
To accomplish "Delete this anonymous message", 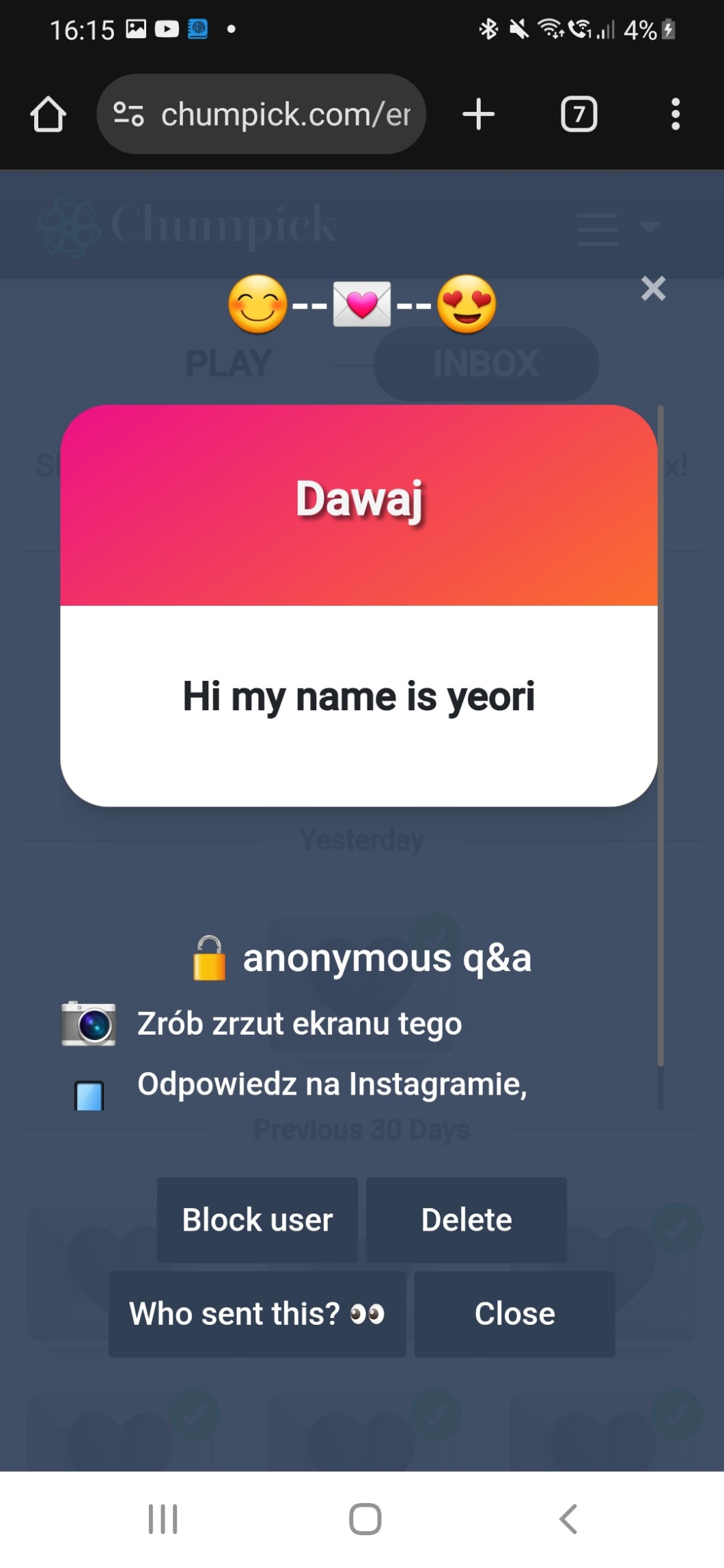I will point(467,1220).
